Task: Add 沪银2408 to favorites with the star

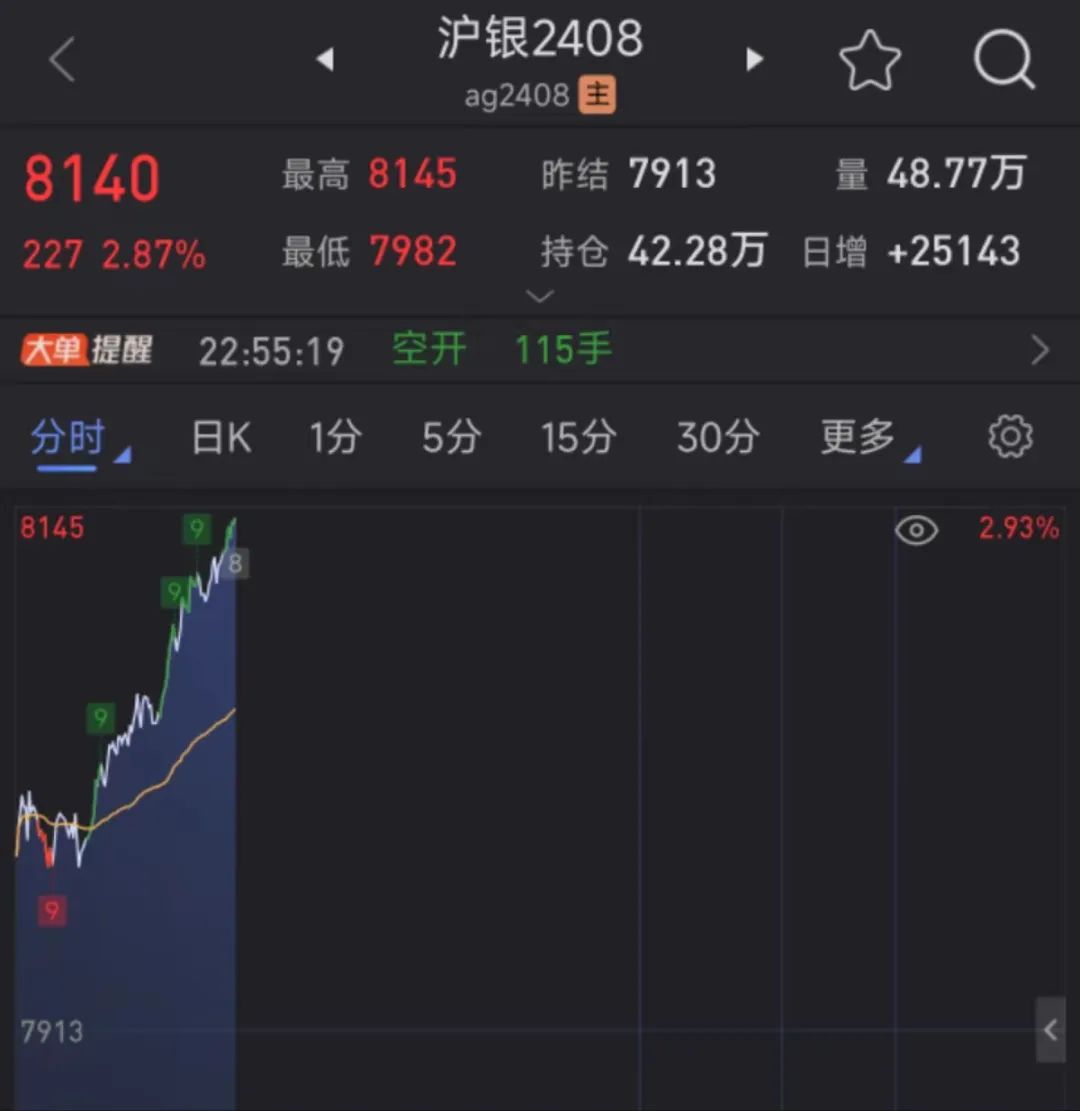Action: [869, 61]
